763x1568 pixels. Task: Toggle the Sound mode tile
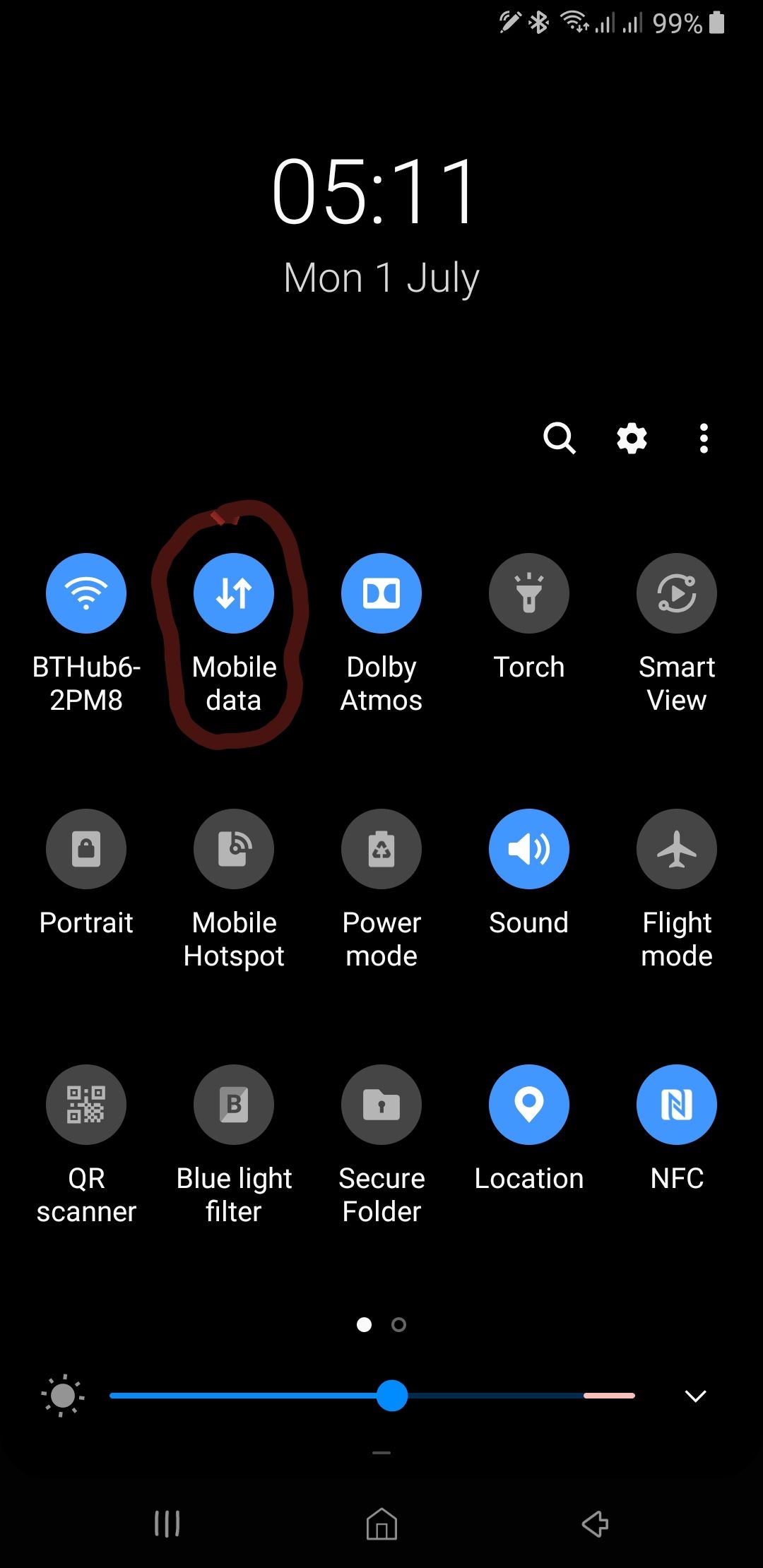point(529,849)
